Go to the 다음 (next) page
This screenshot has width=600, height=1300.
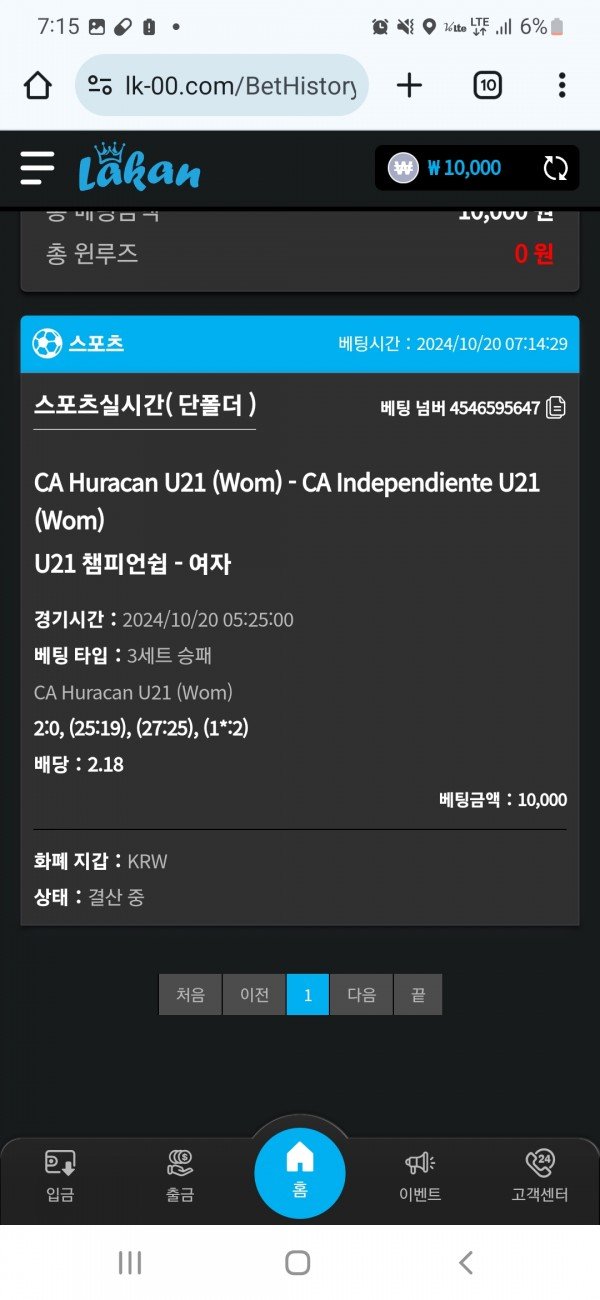(x=361, y=995)
